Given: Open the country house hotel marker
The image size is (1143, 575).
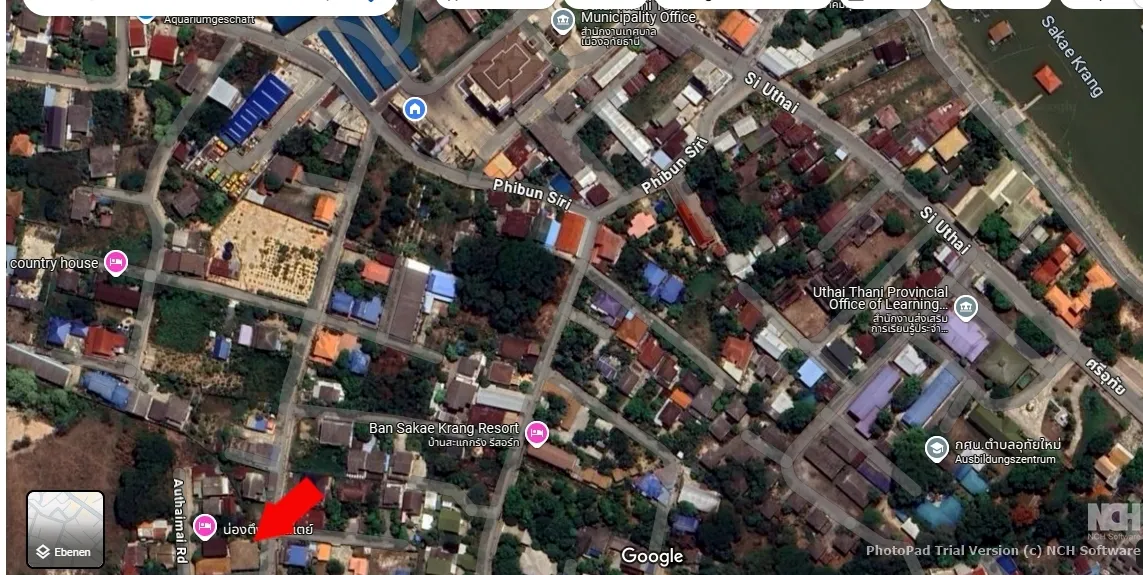Looking at the screenshot, I should click(116, 262).
